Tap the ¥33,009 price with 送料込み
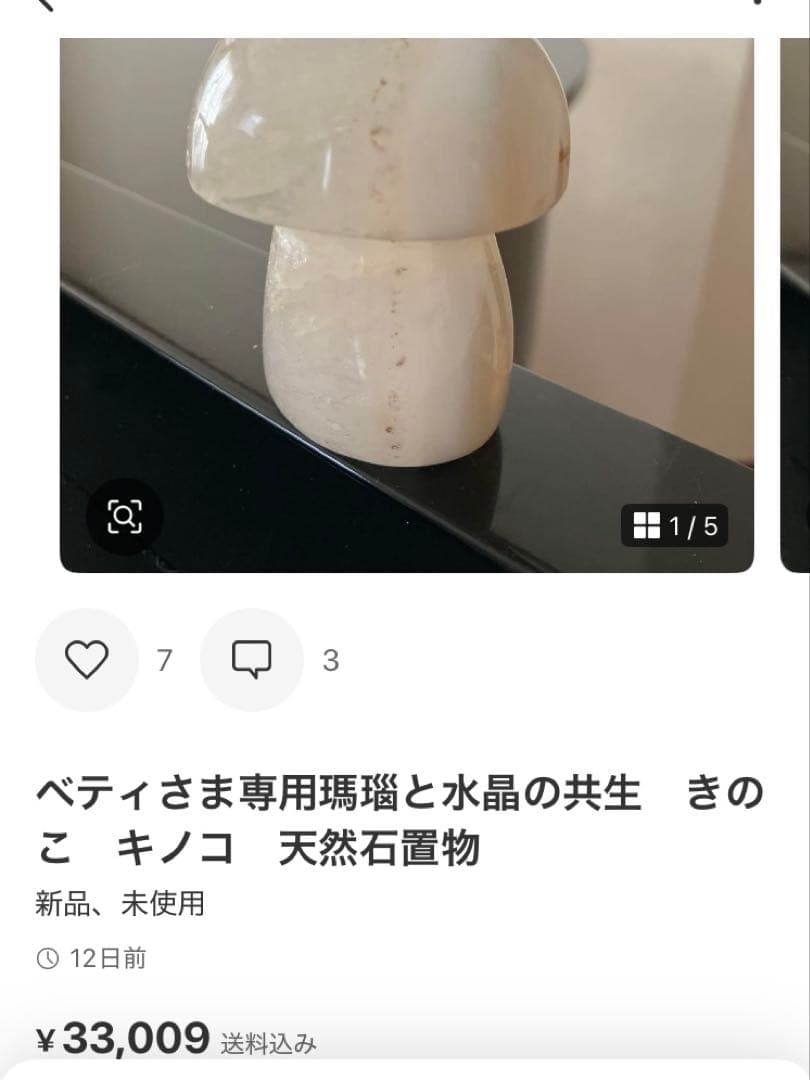Screen dimensions: 810x1080 [170, 1040]
